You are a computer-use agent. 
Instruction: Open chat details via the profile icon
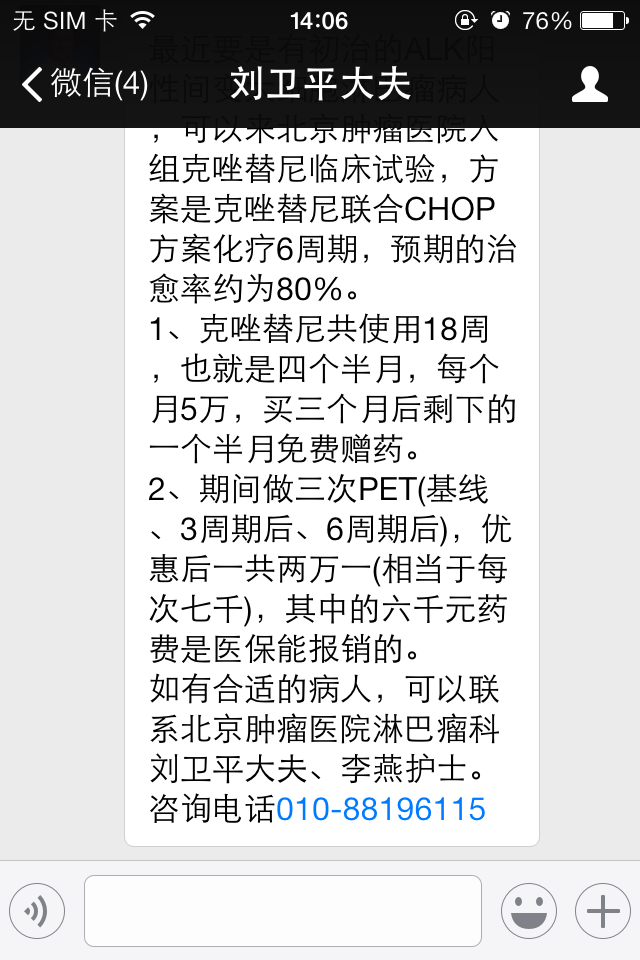[x=589, y=84]
